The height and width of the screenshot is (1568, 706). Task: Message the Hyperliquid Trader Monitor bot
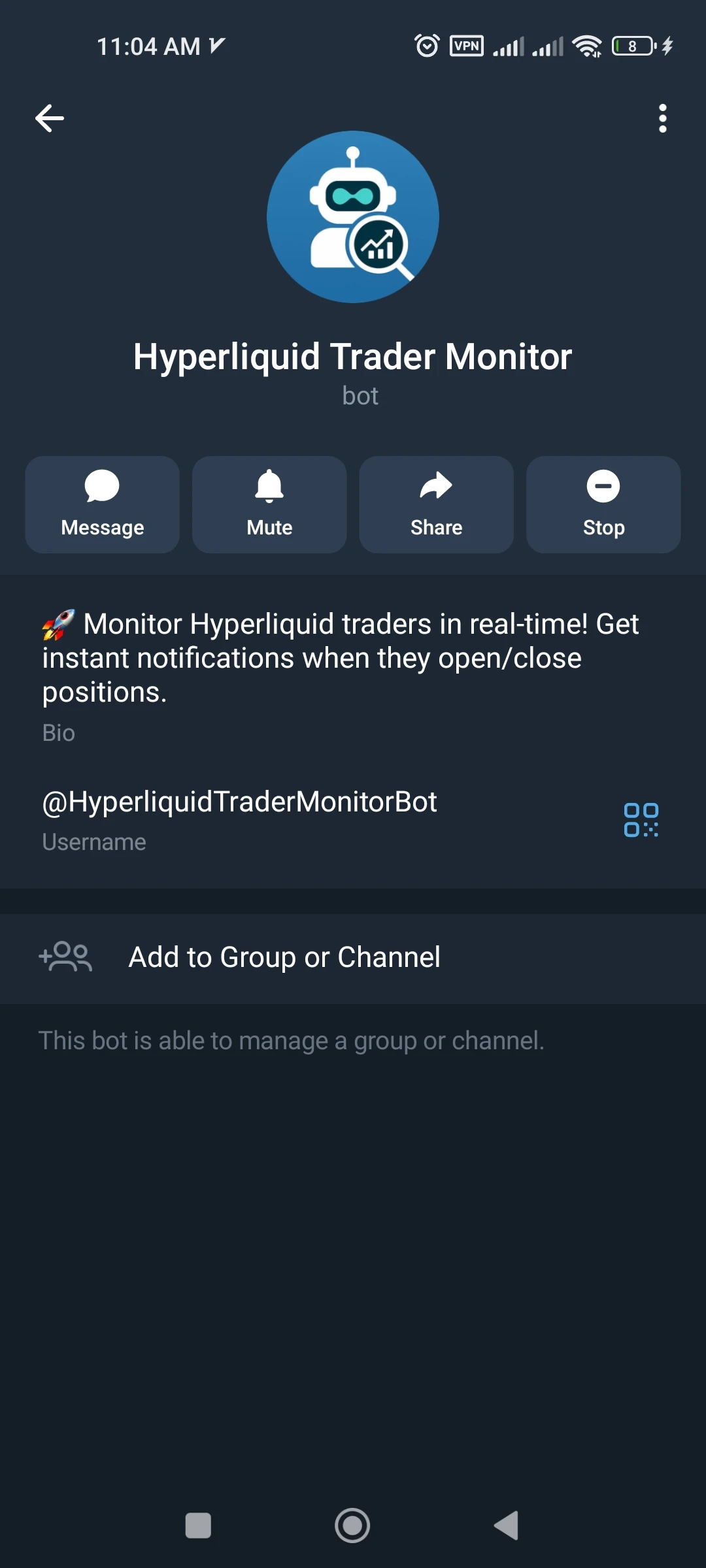pyautogui.click(x=103, y=504)
